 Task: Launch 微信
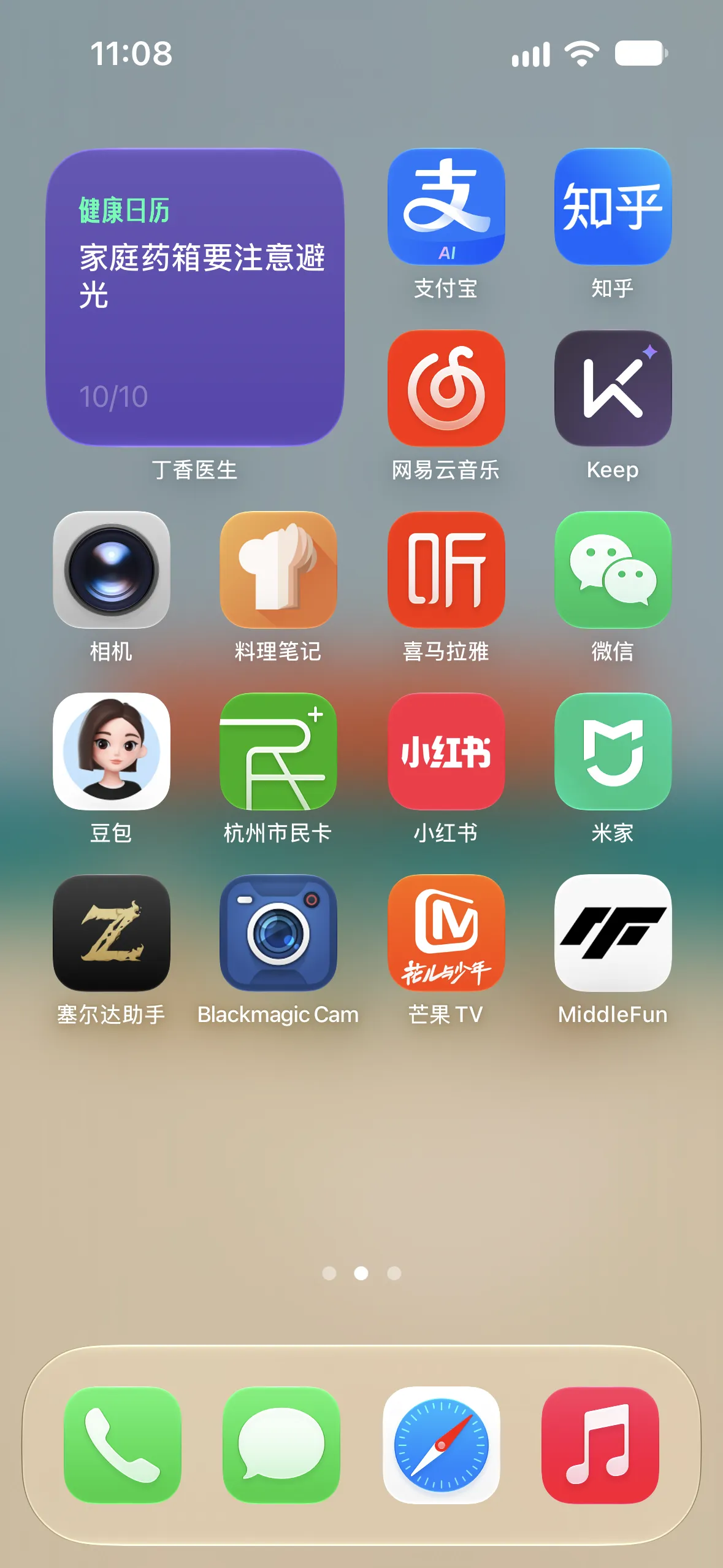point(613,570)
